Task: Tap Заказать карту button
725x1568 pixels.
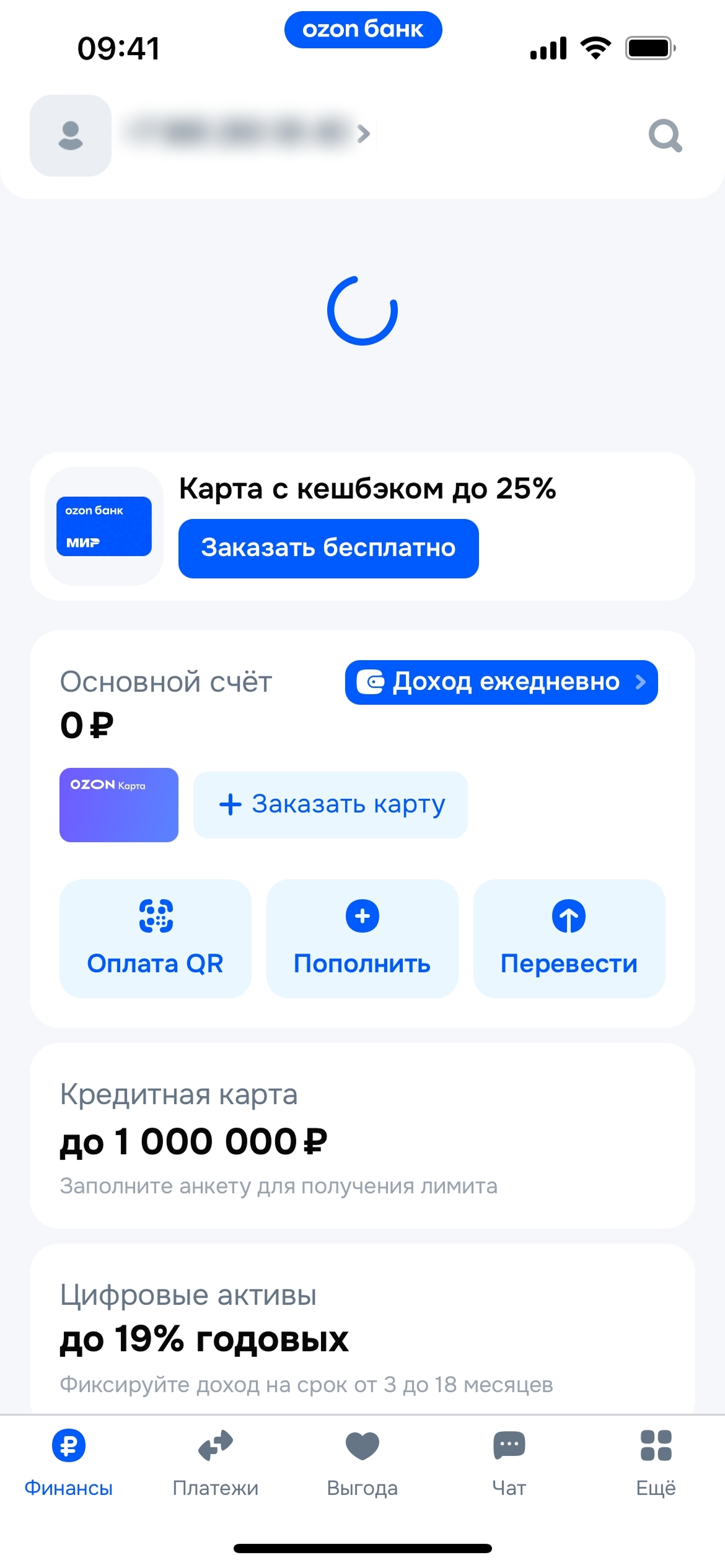Action: pos(330,804)
